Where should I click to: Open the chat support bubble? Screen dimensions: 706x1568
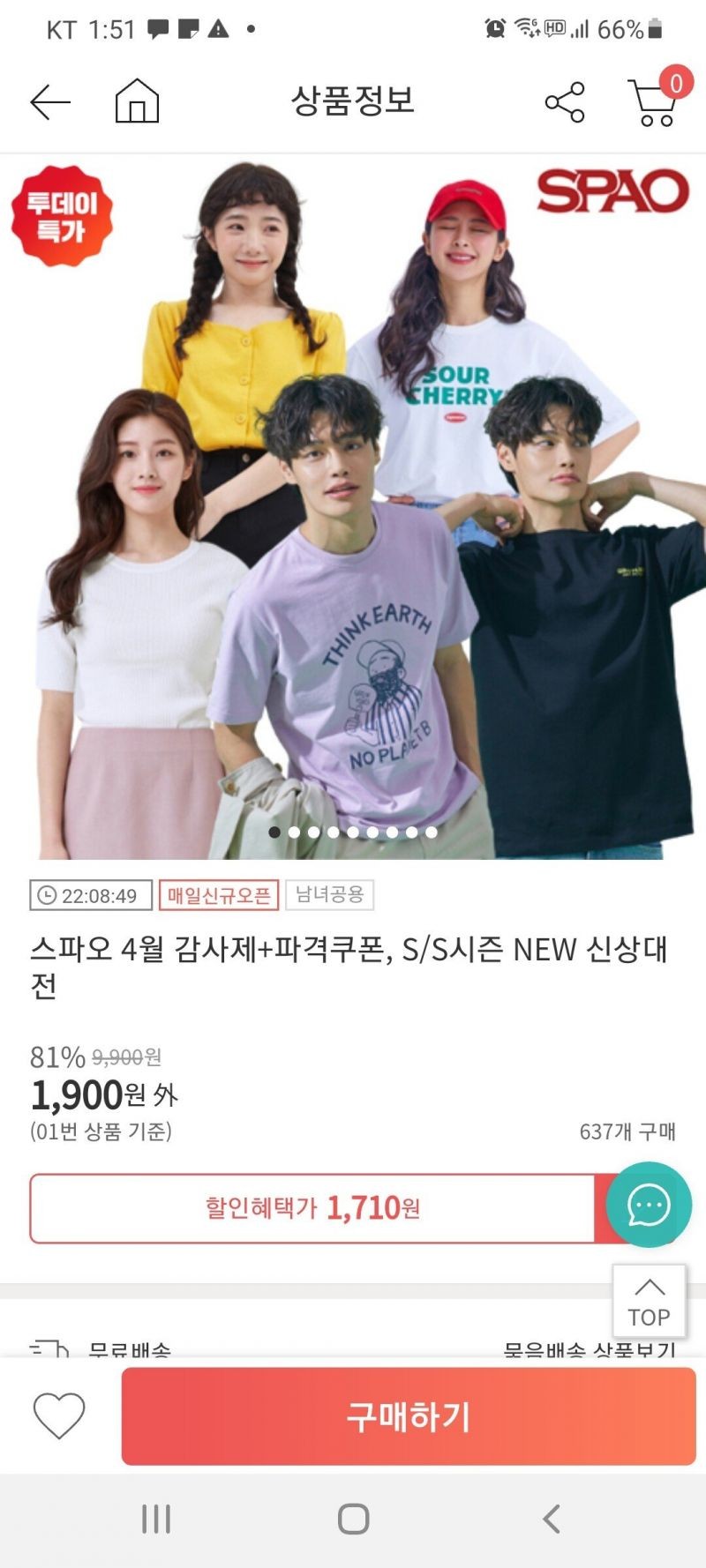(649, 1205)
